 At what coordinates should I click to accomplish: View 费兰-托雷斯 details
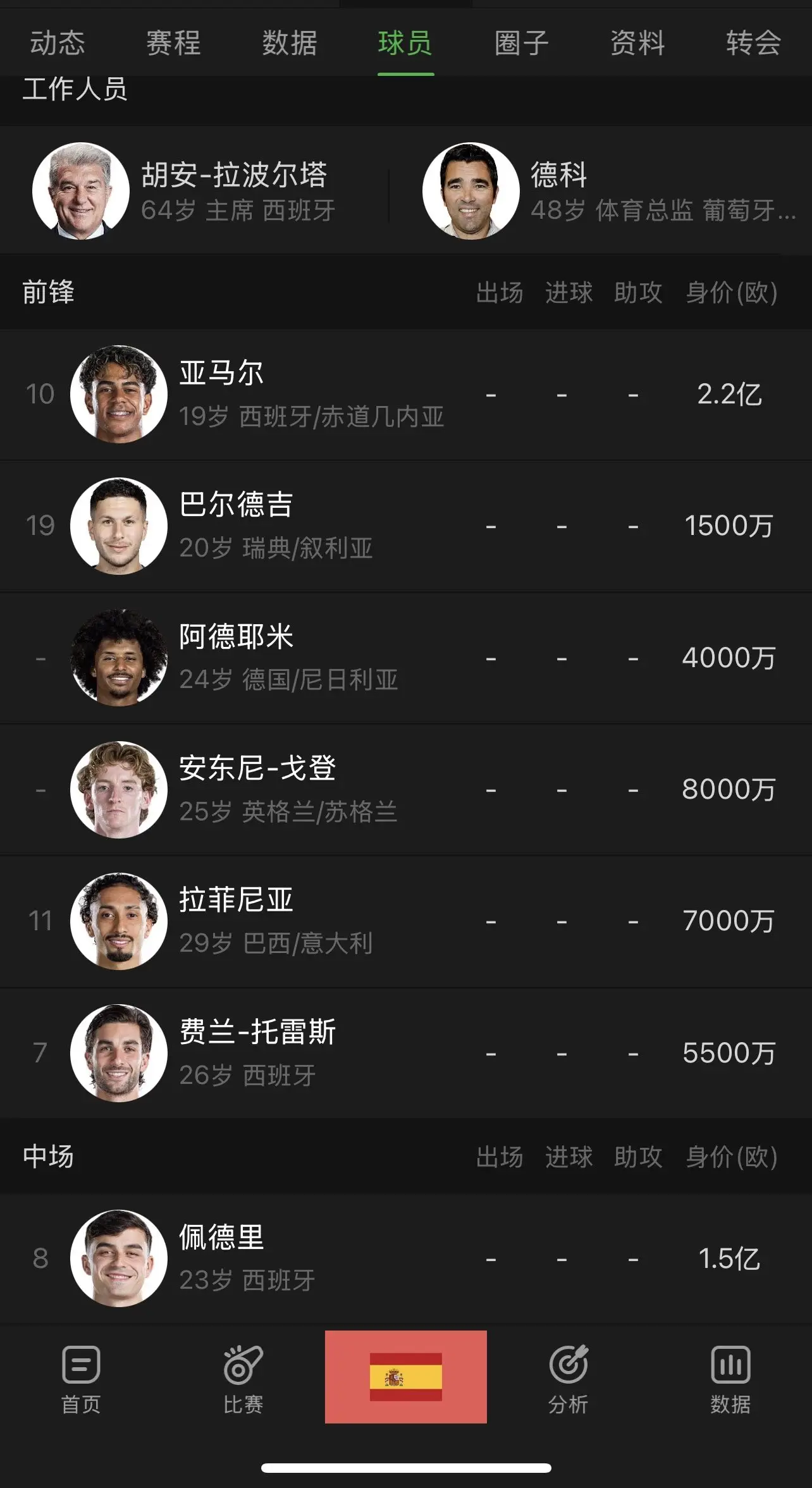click(406, 1053)
